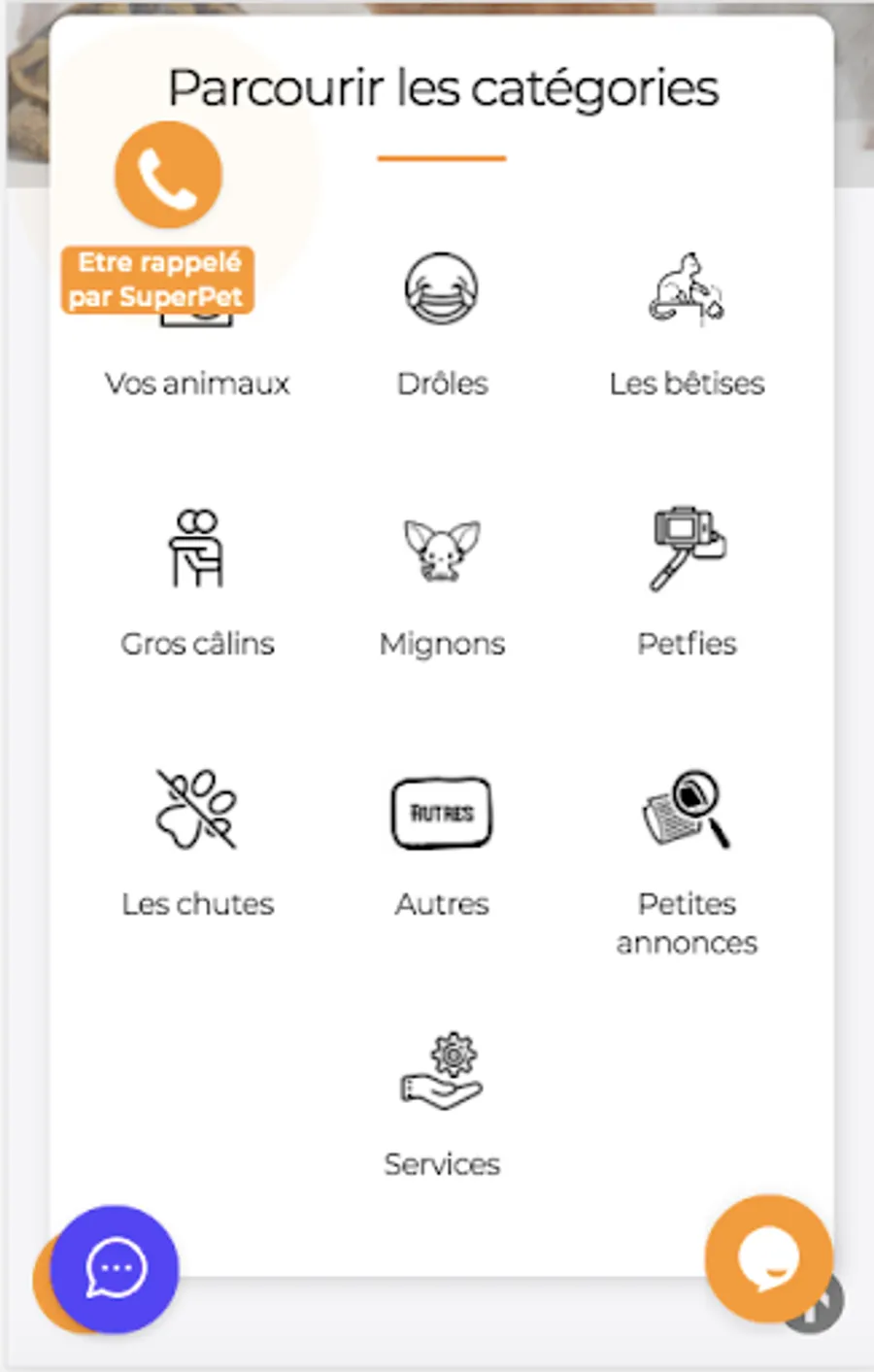Open the purple chat bubble button

pos(115,1269)
